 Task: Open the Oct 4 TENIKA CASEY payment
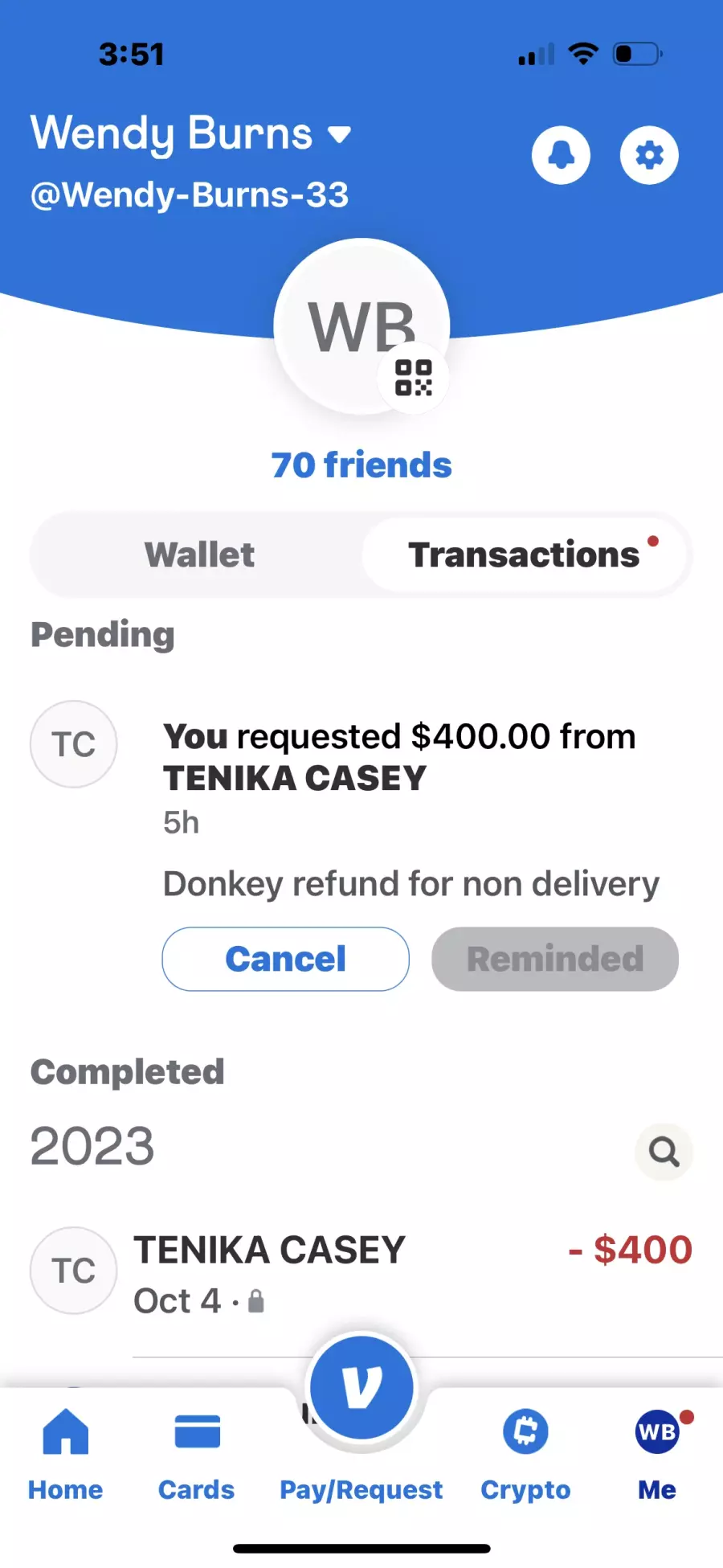pos(361,1271)
